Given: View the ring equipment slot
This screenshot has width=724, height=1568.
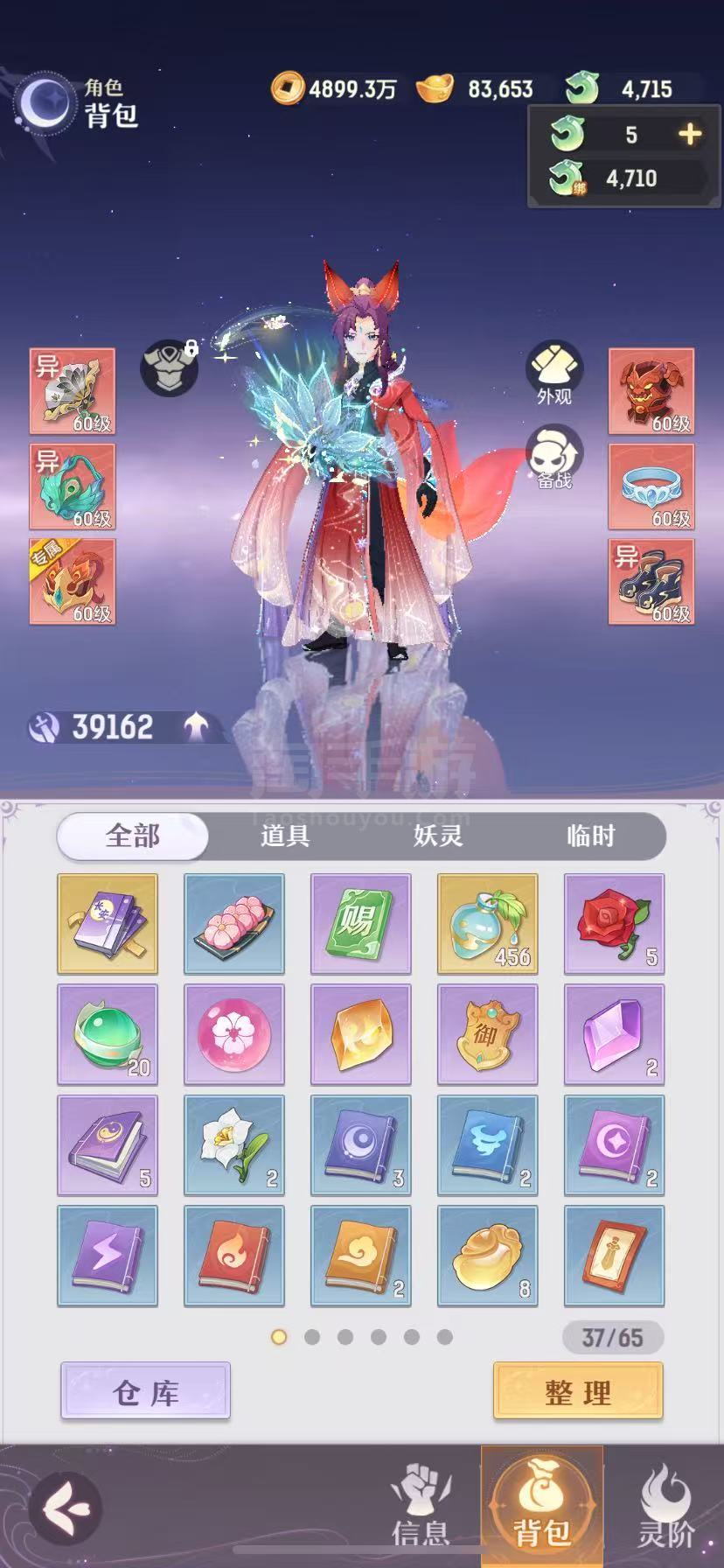Looking at the screenshot, I should (x=651, y=486).
